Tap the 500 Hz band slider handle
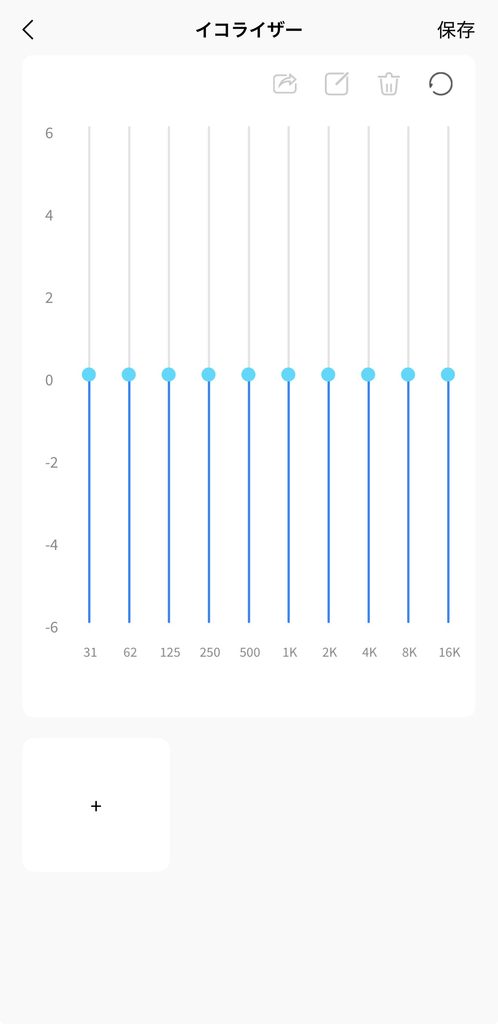 pos(248,374)
